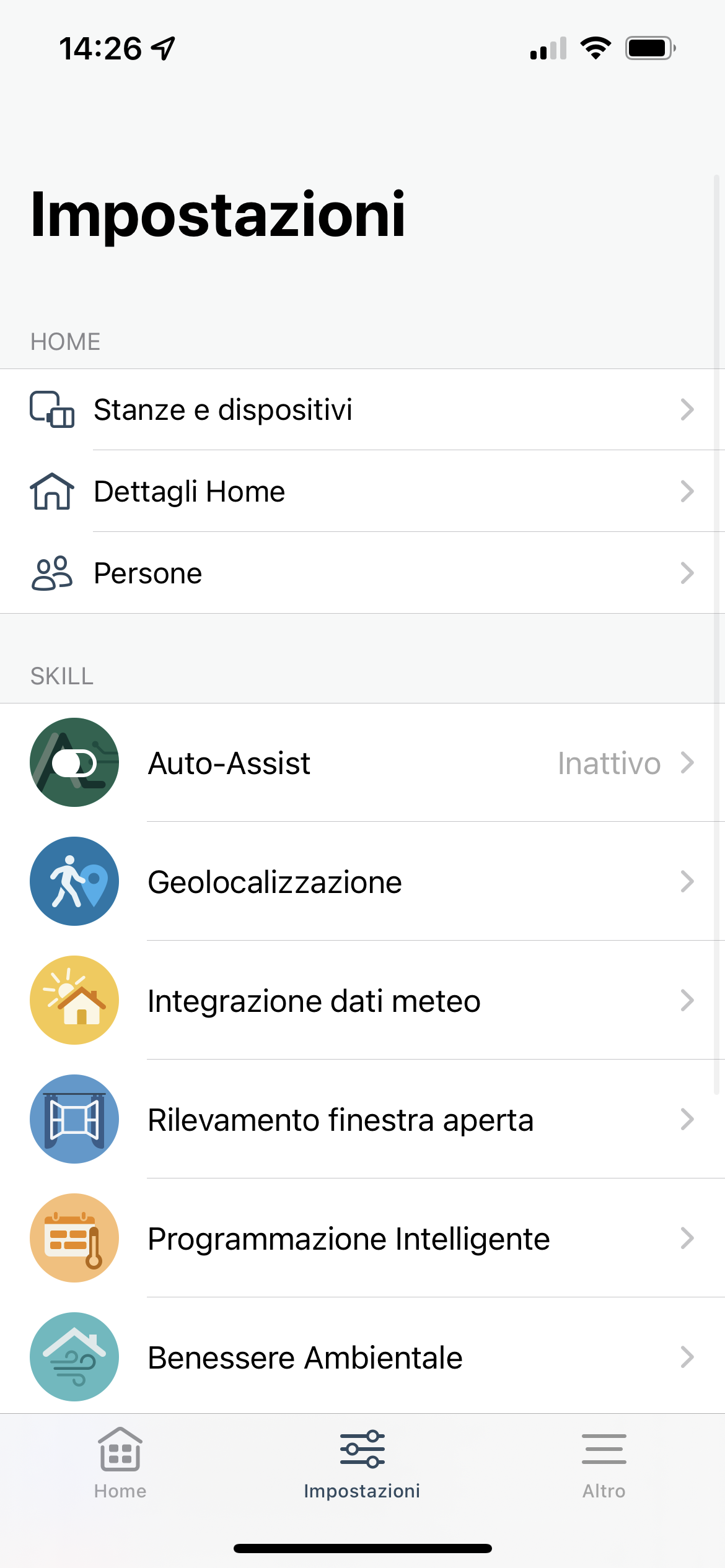725x1568 pixels.
Task: Open the Dettagli Home row
Action: point(362,491)
